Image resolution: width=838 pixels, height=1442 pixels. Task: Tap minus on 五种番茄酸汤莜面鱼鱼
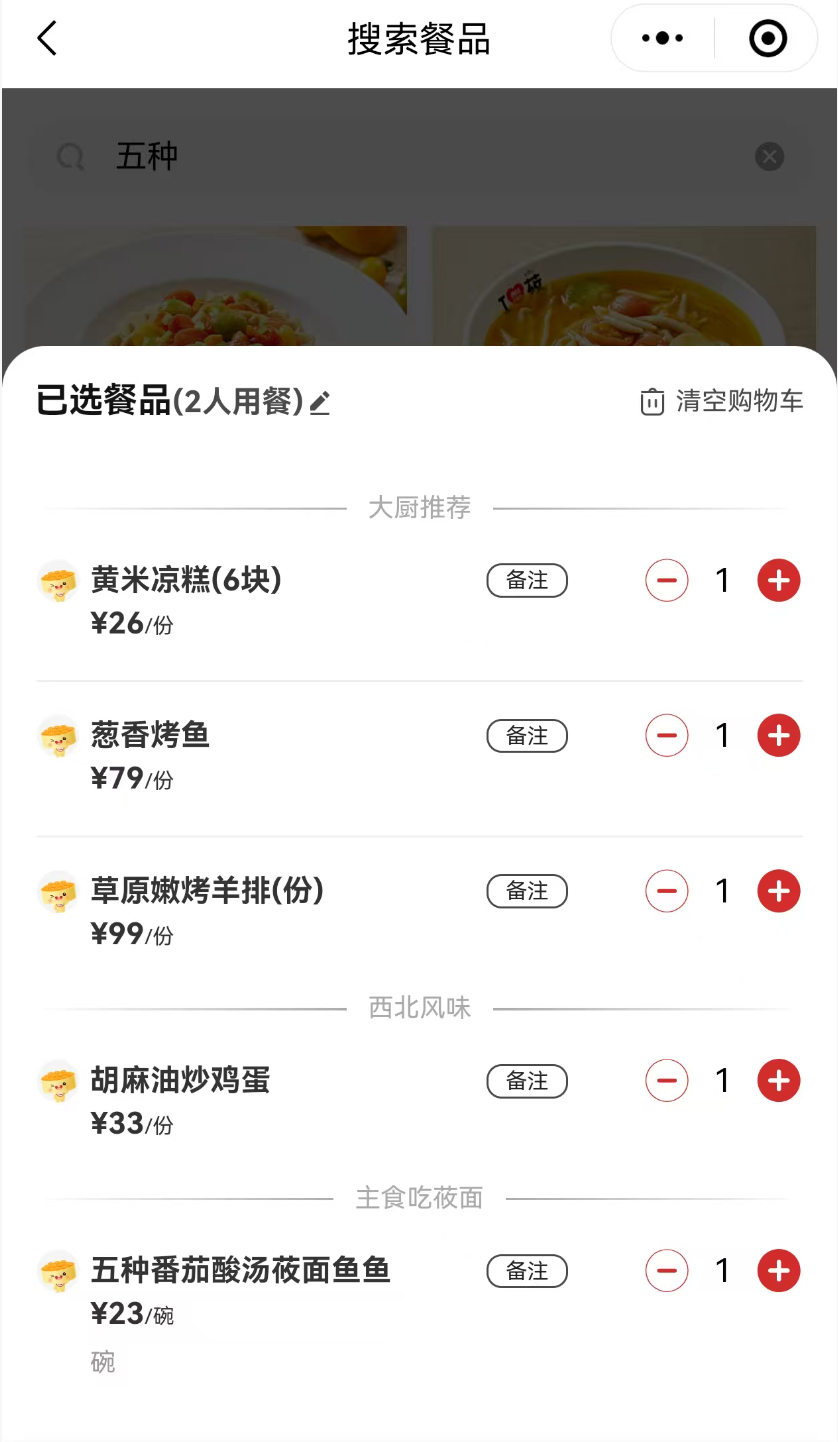pos(667,1271)
